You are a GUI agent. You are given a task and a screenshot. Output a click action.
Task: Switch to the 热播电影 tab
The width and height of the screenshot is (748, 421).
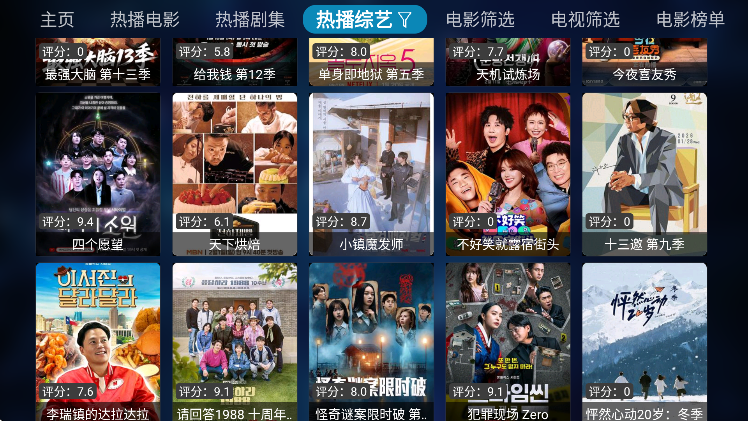tap(145, 19)
